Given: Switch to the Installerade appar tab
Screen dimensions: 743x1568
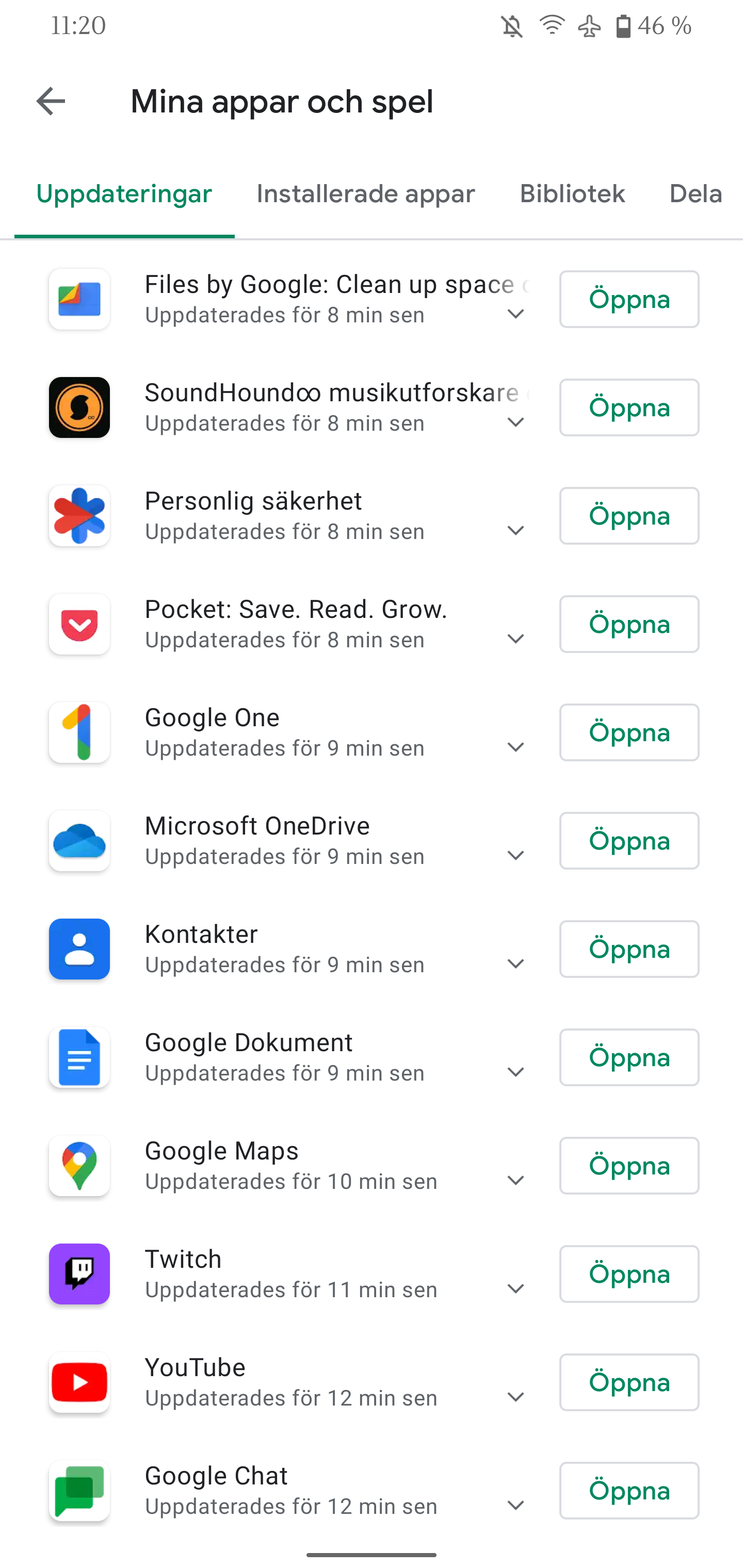Looking at the screenshot, I should pyautogui.click(x=365, y=194).
